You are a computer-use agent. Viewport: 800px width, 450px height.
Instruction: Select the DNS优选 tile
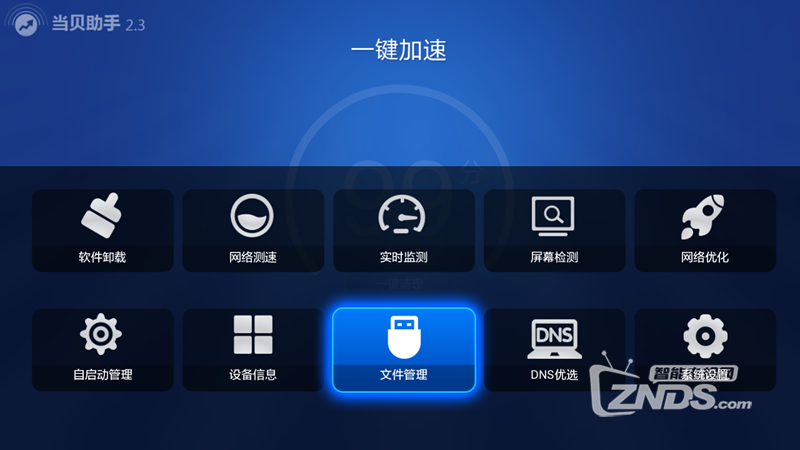pyautogui.click(x=554, y=349)
